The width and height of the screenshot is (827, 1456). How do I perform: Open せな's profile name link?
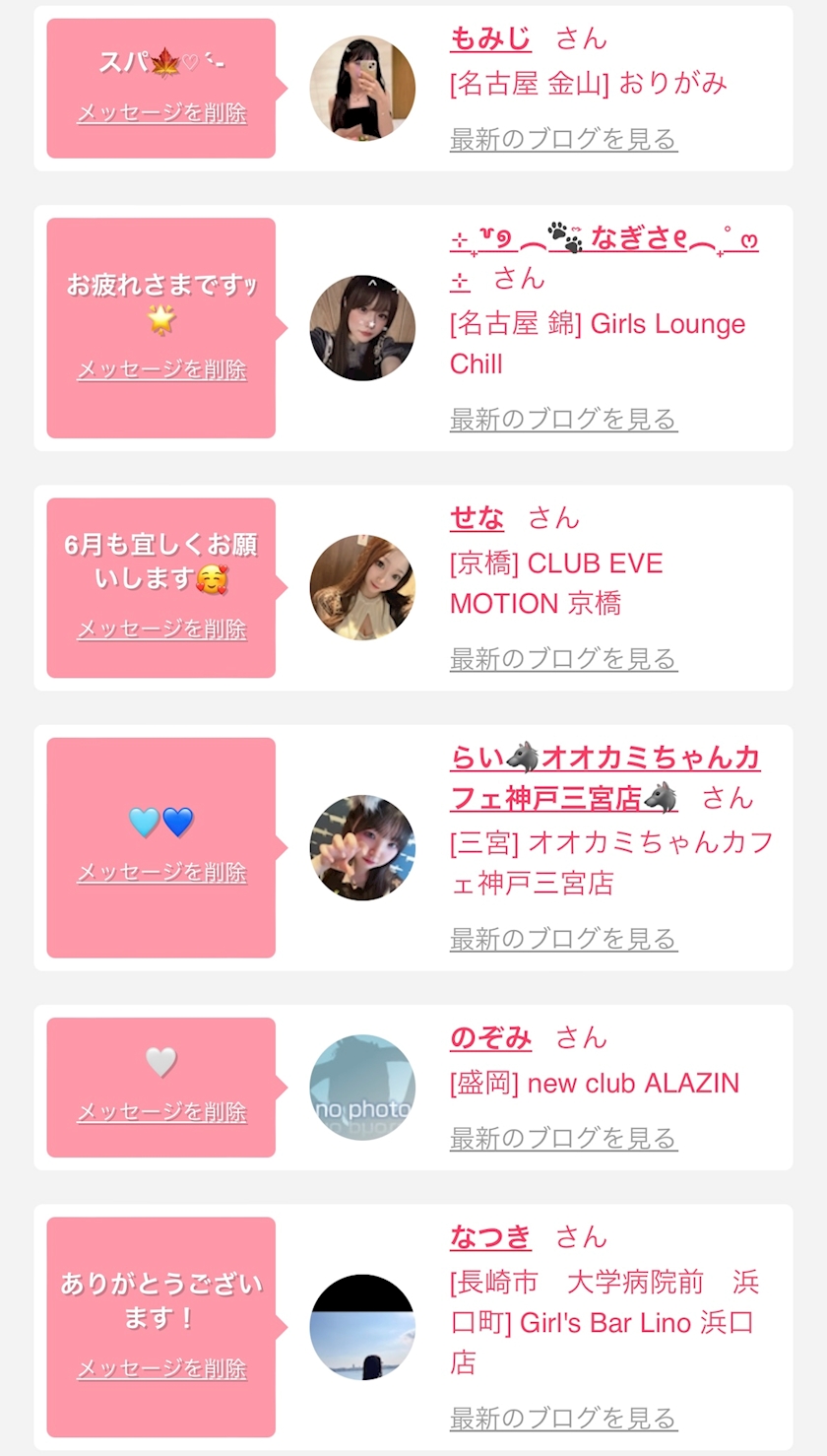[477, 518]
